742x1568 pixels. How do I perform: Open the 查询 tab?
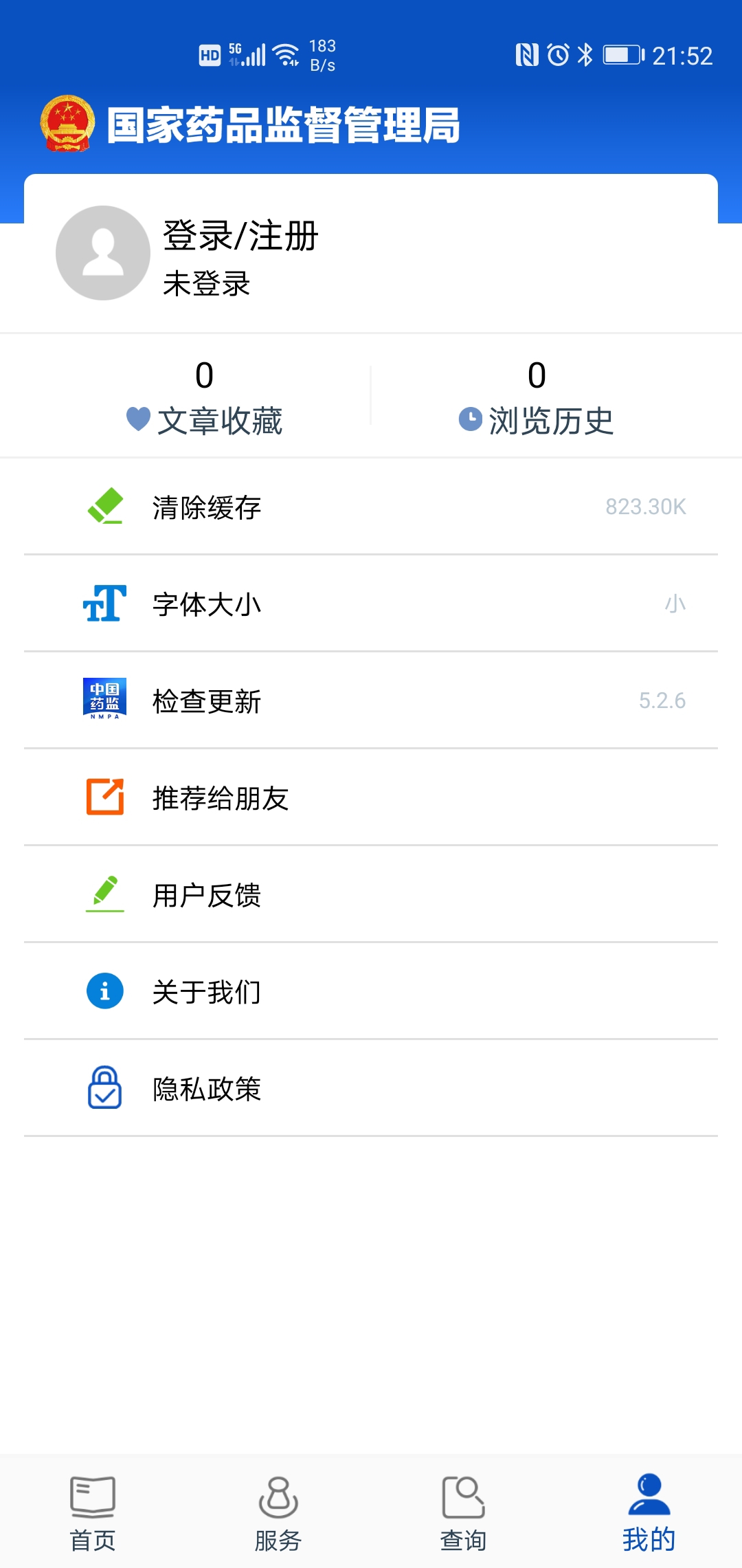[x=464, y=1512]
